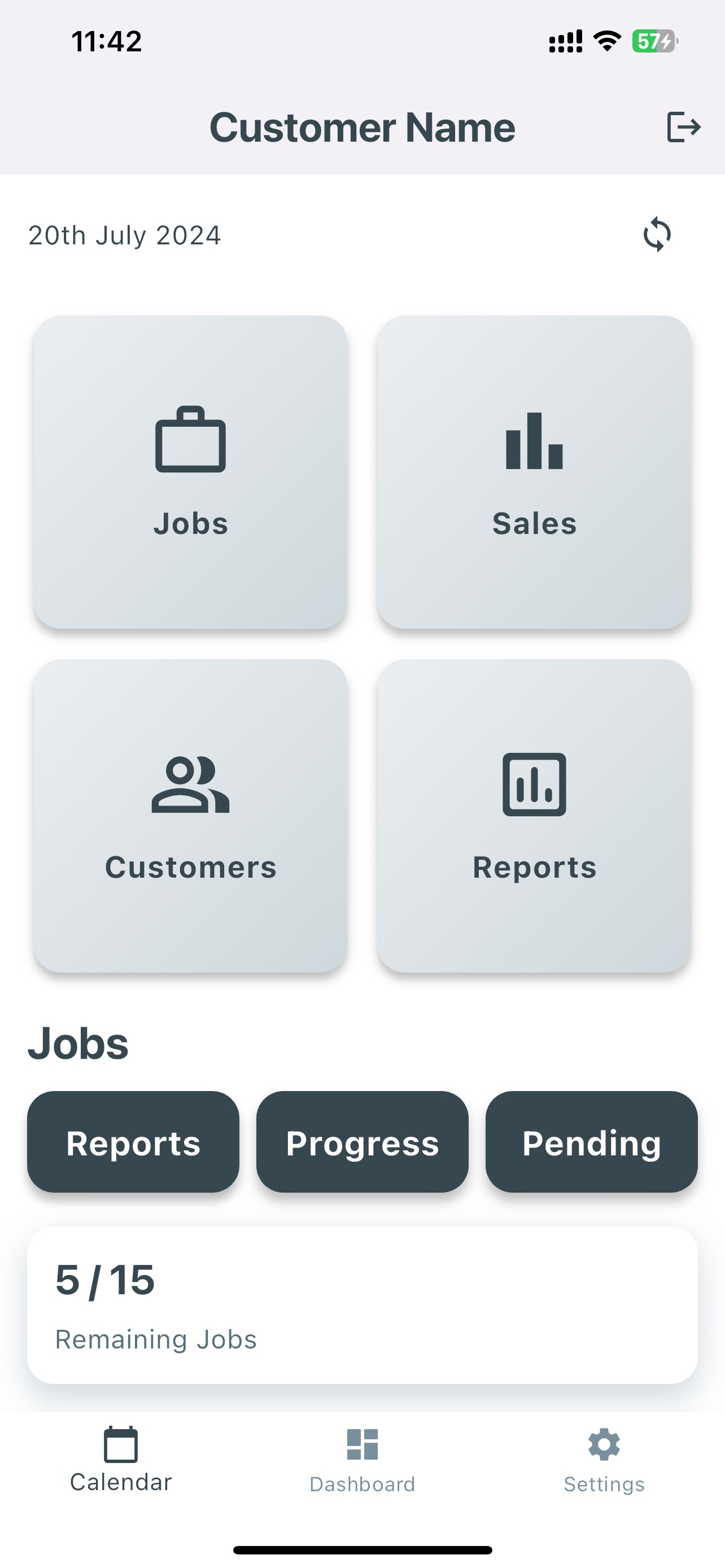Refresh data with the sync icon

click(657, 234)
